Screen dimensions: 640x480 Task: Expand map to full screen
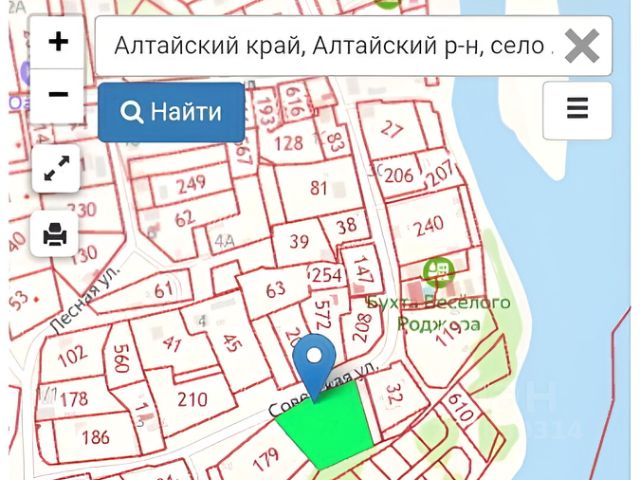[x=55, y=168]
